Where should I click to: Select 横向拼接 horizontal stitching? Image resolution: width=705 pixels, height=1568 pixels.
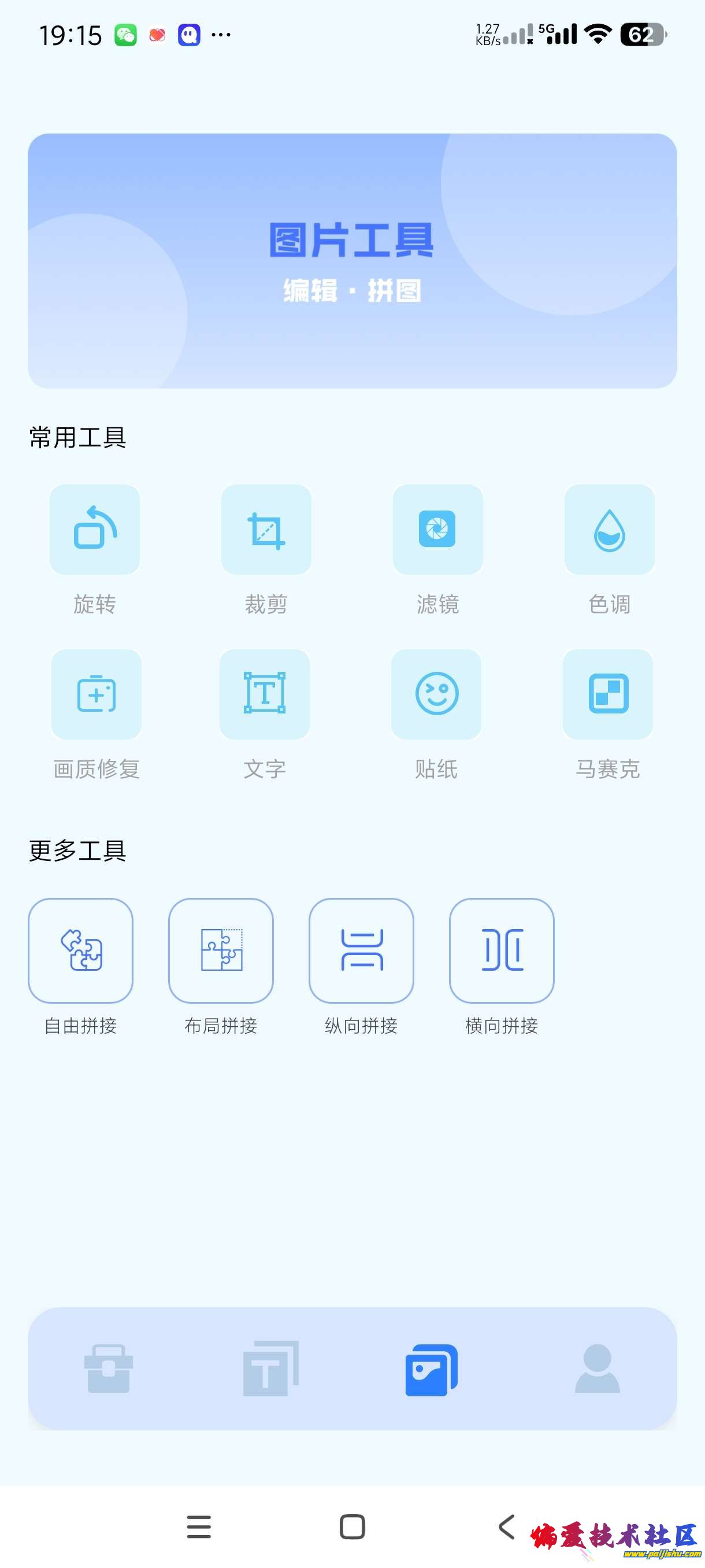point(501,950)
